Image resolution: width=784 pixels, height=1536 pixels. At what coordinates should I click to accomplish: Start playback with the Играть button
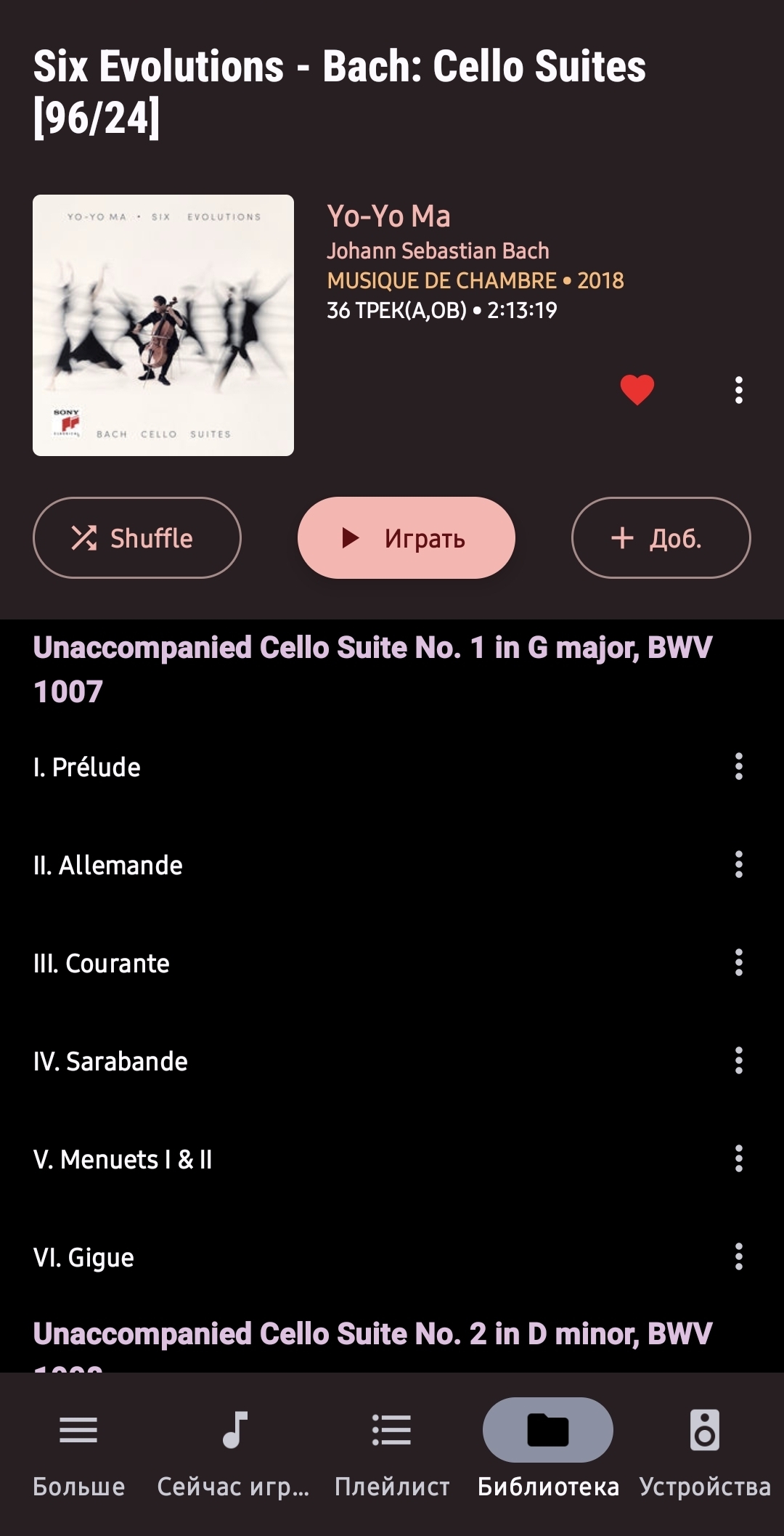[x=406, y=538]
